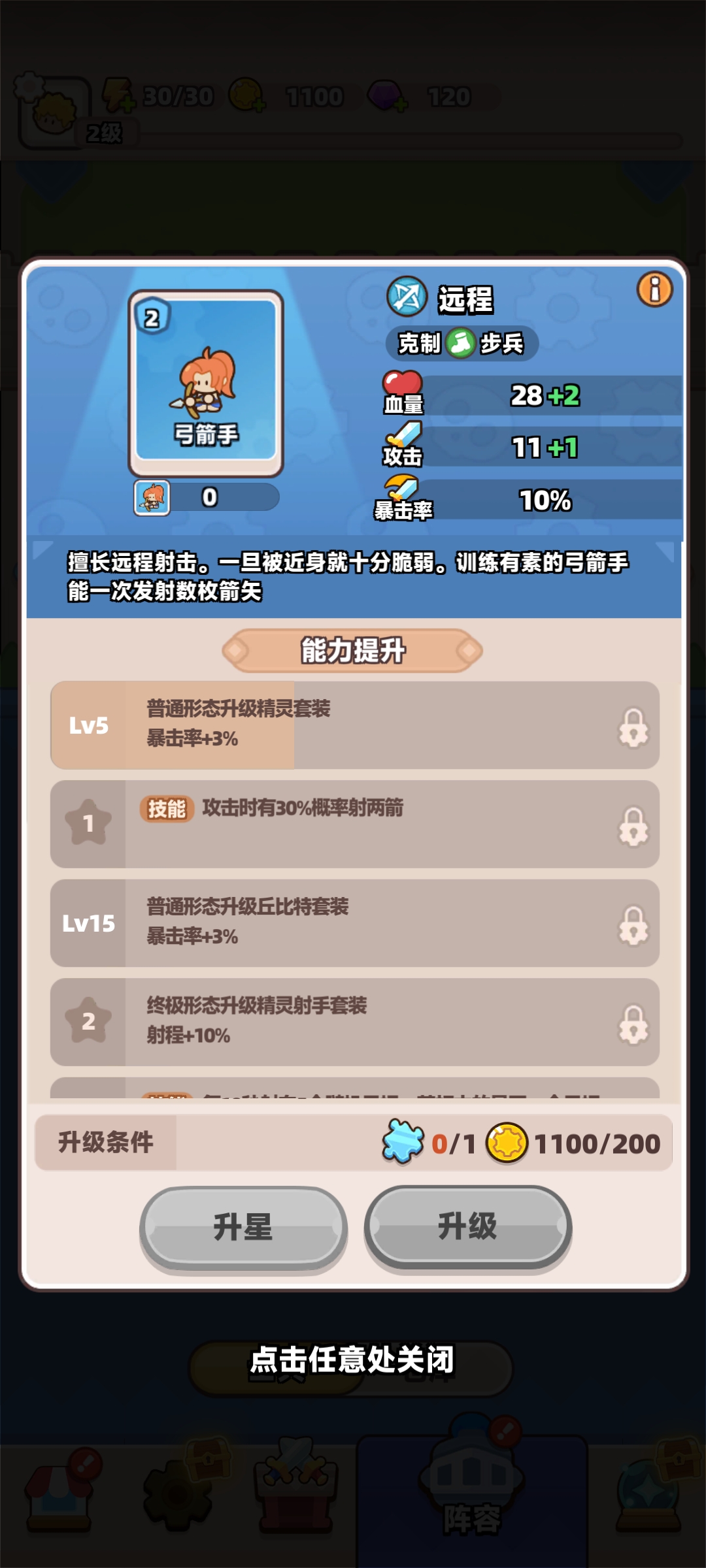
Task: Dismiss popup via 点击任意处关闭
Action: [x=352, y=1360]
